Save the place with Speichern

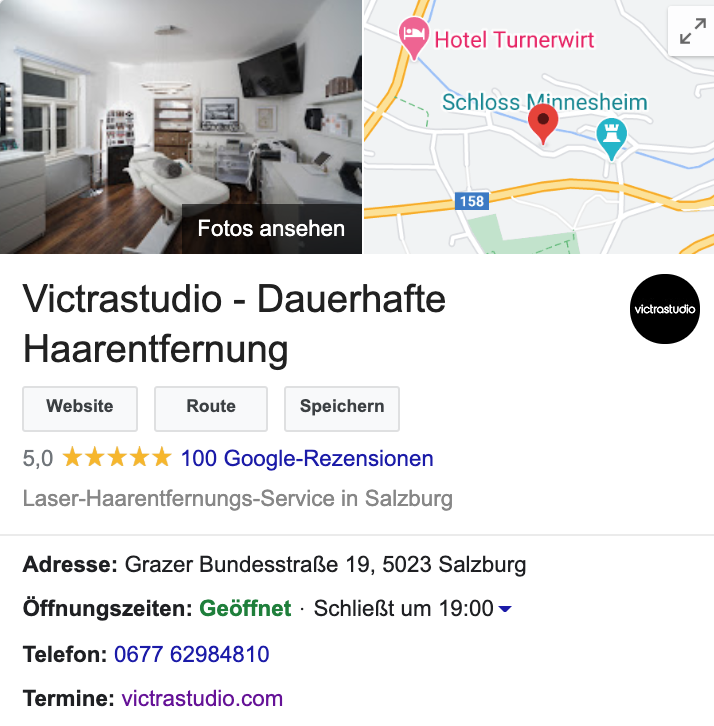pos(342,407)
